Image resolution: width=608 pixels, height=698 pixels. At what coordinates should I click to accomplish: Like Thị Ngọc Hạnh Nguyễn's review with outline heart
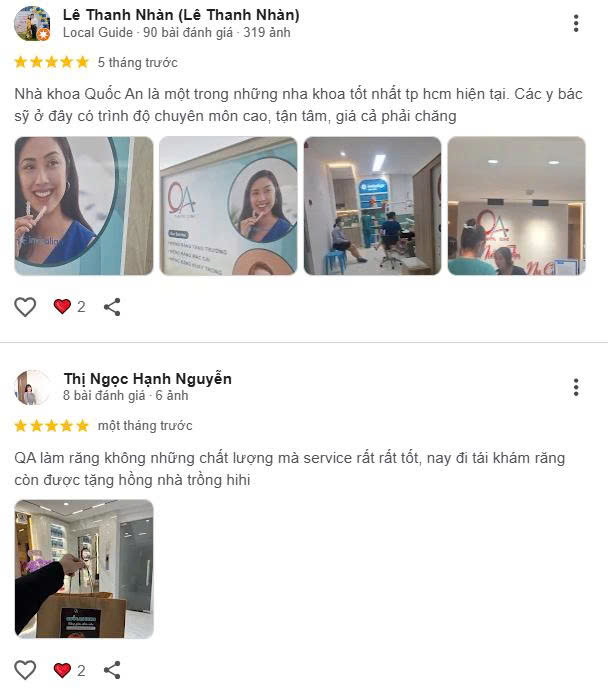(25, 670)
